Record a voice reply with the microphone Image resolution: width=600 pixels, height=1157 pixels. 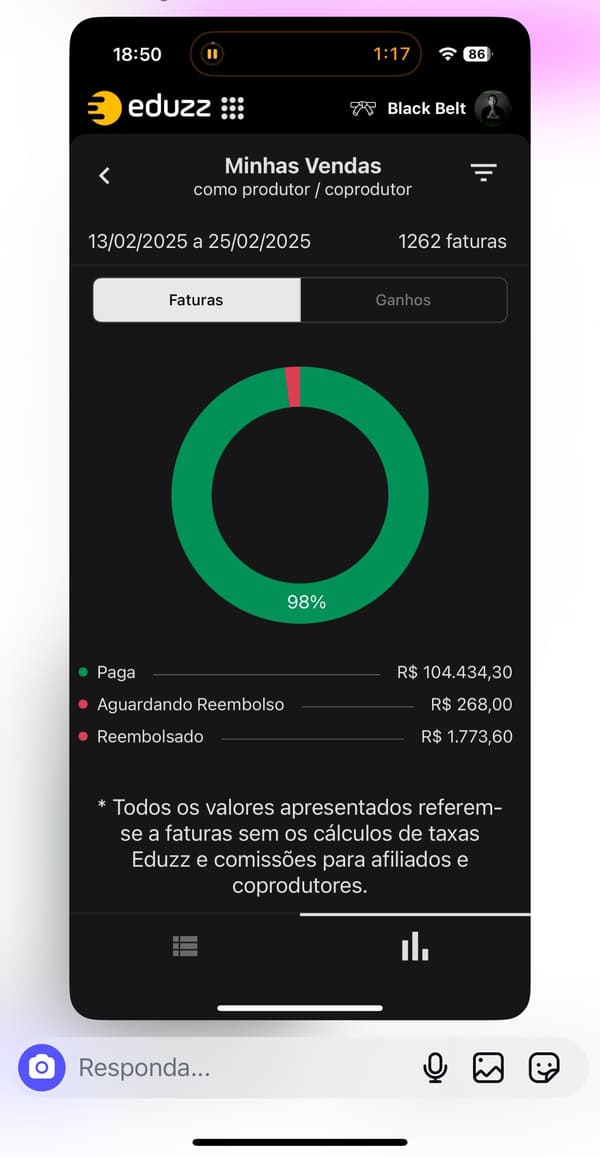pyautogui.click(x=435, y=1068)
